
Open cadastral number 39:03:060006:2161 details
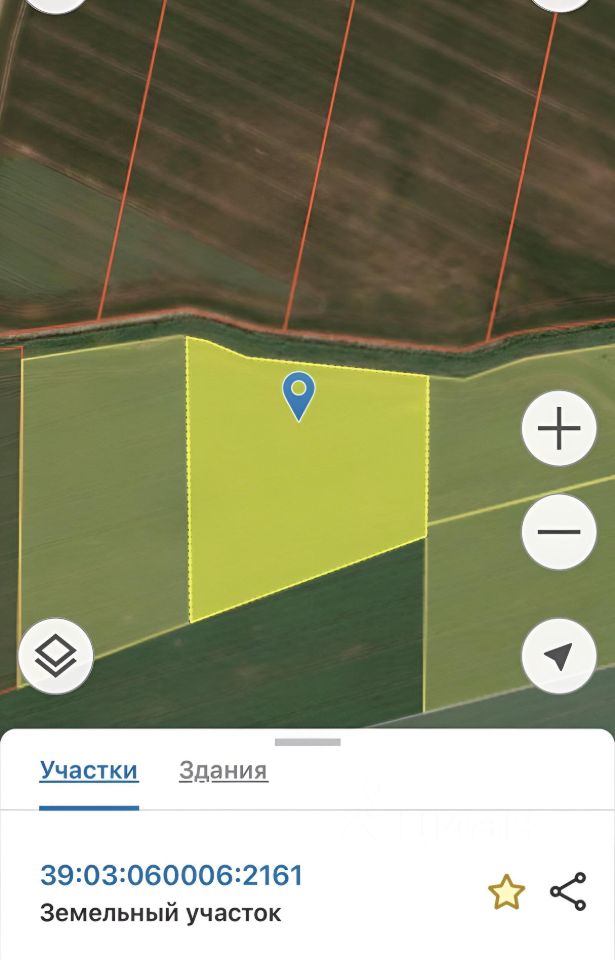coord(171,876)
